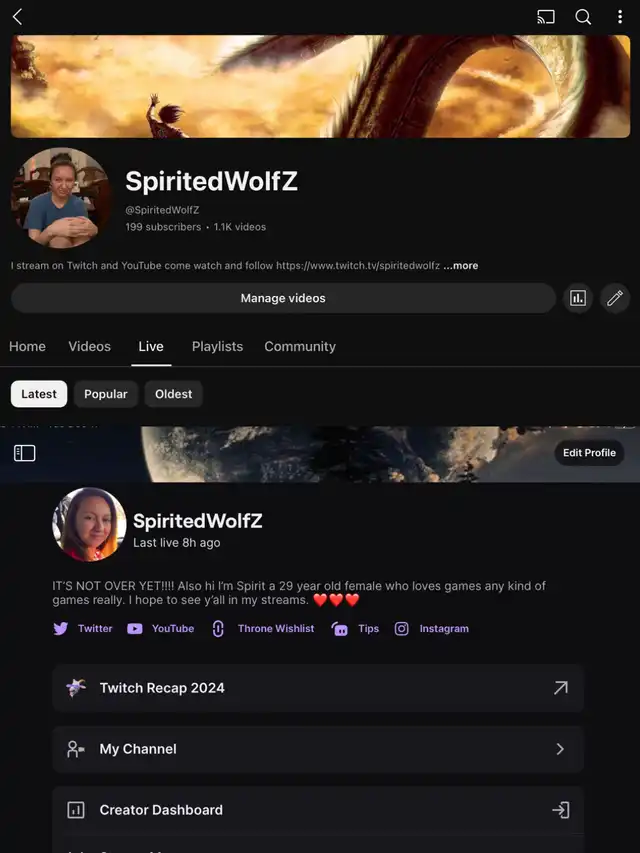
Task: Open the Creator Dashboard row
Action: click(x=317, y=810)
